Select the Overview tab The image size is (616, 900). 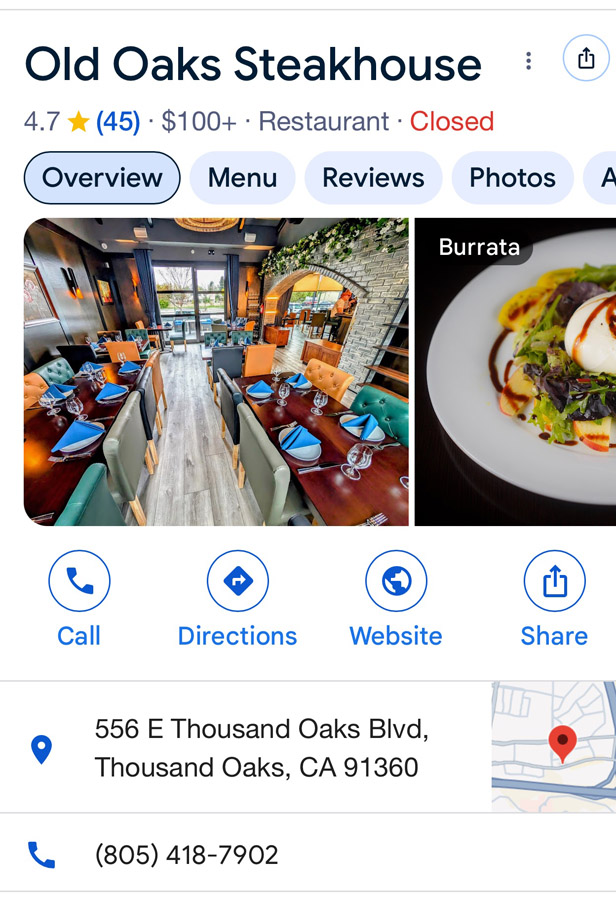[102, 178]
